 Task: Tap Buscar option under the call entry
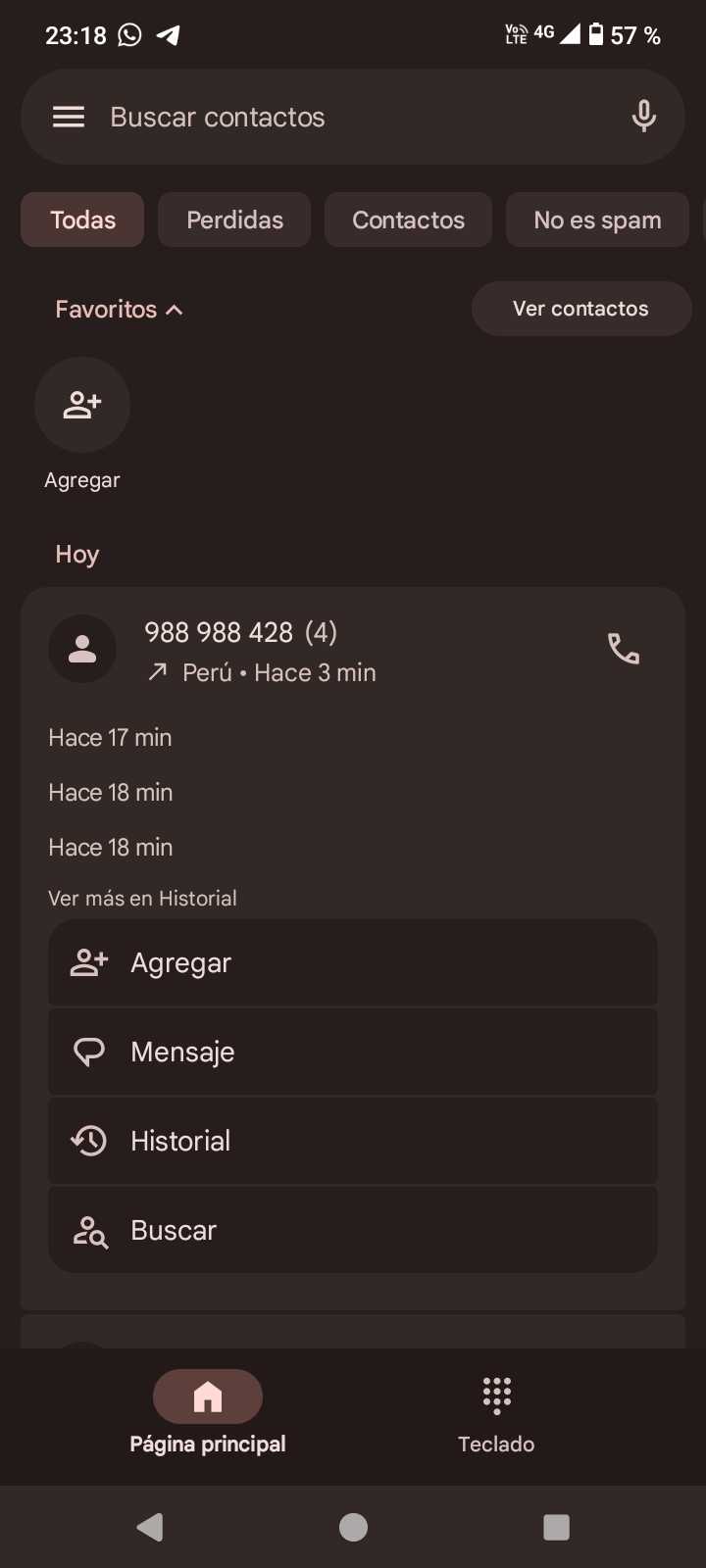click(x=353, y=1231)
